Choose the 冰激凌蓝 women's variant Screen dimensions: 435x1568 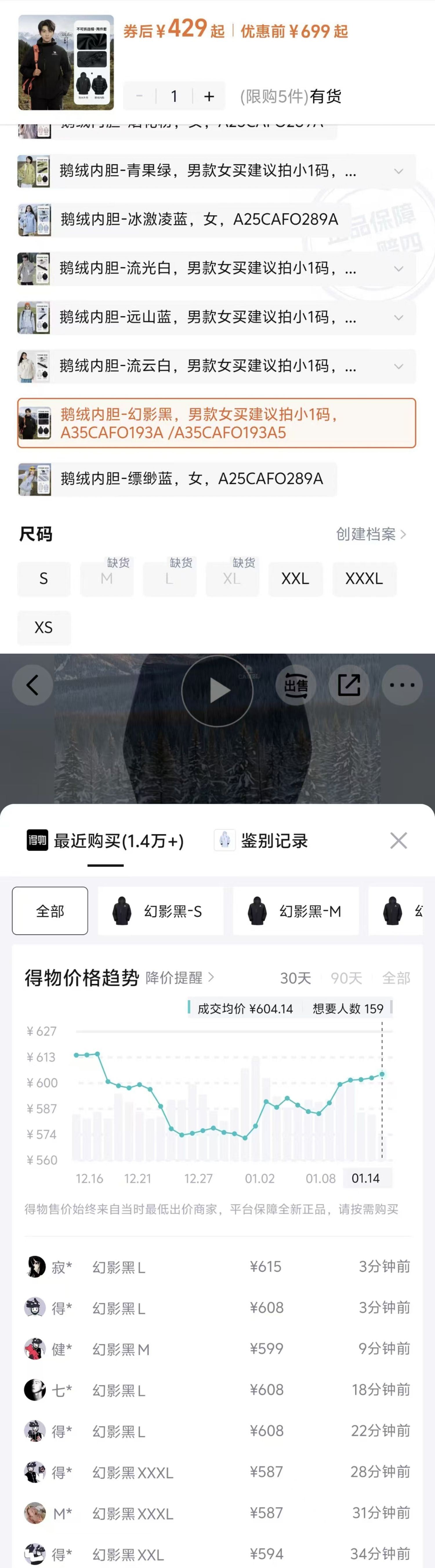(199, 220)
